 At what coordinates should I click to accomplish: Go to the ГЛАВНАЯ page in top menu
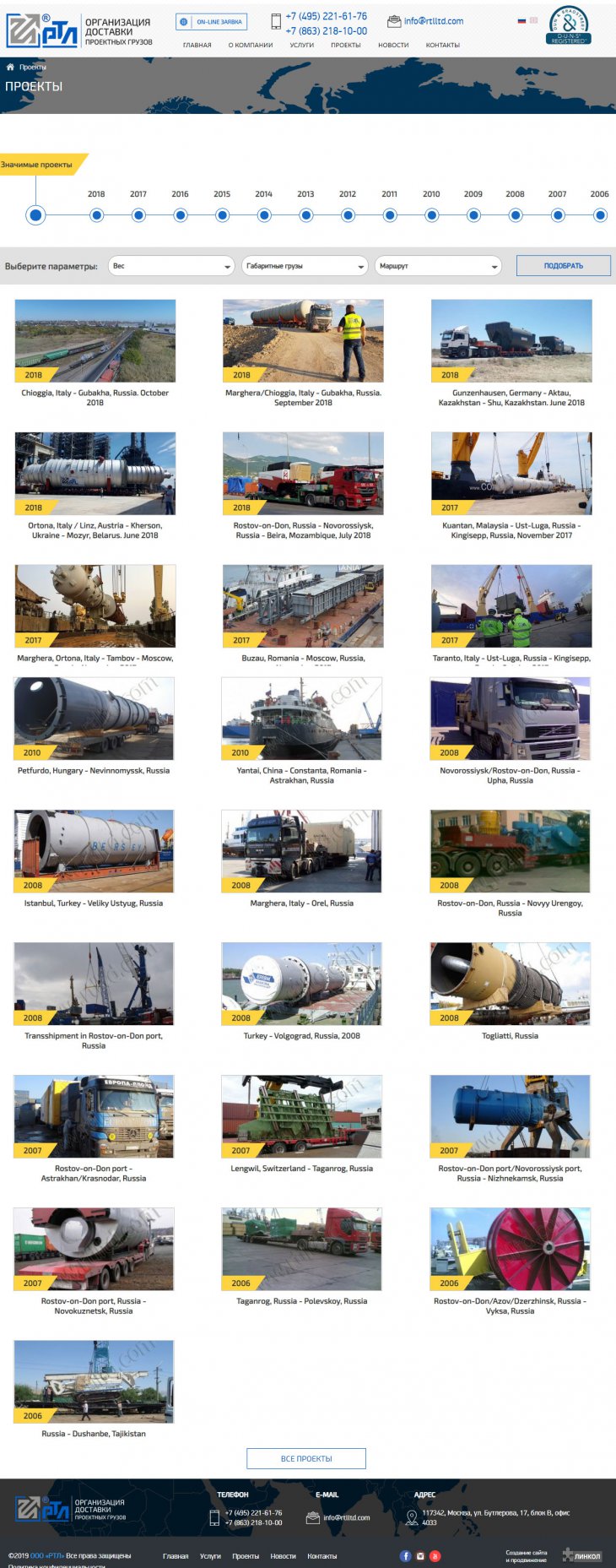(x=197, y=45)
